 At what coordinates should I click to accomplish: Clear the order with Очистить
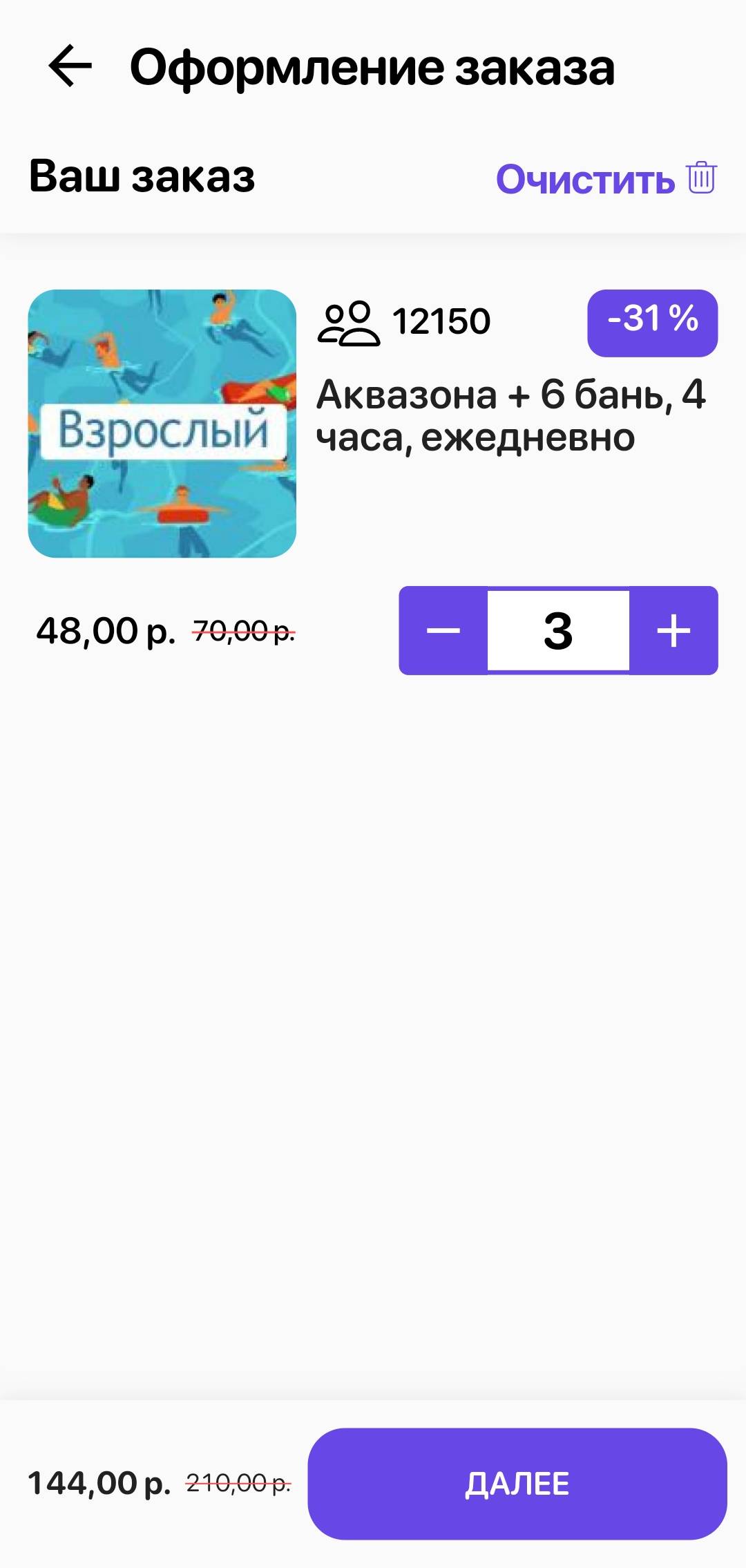(606, 179)
